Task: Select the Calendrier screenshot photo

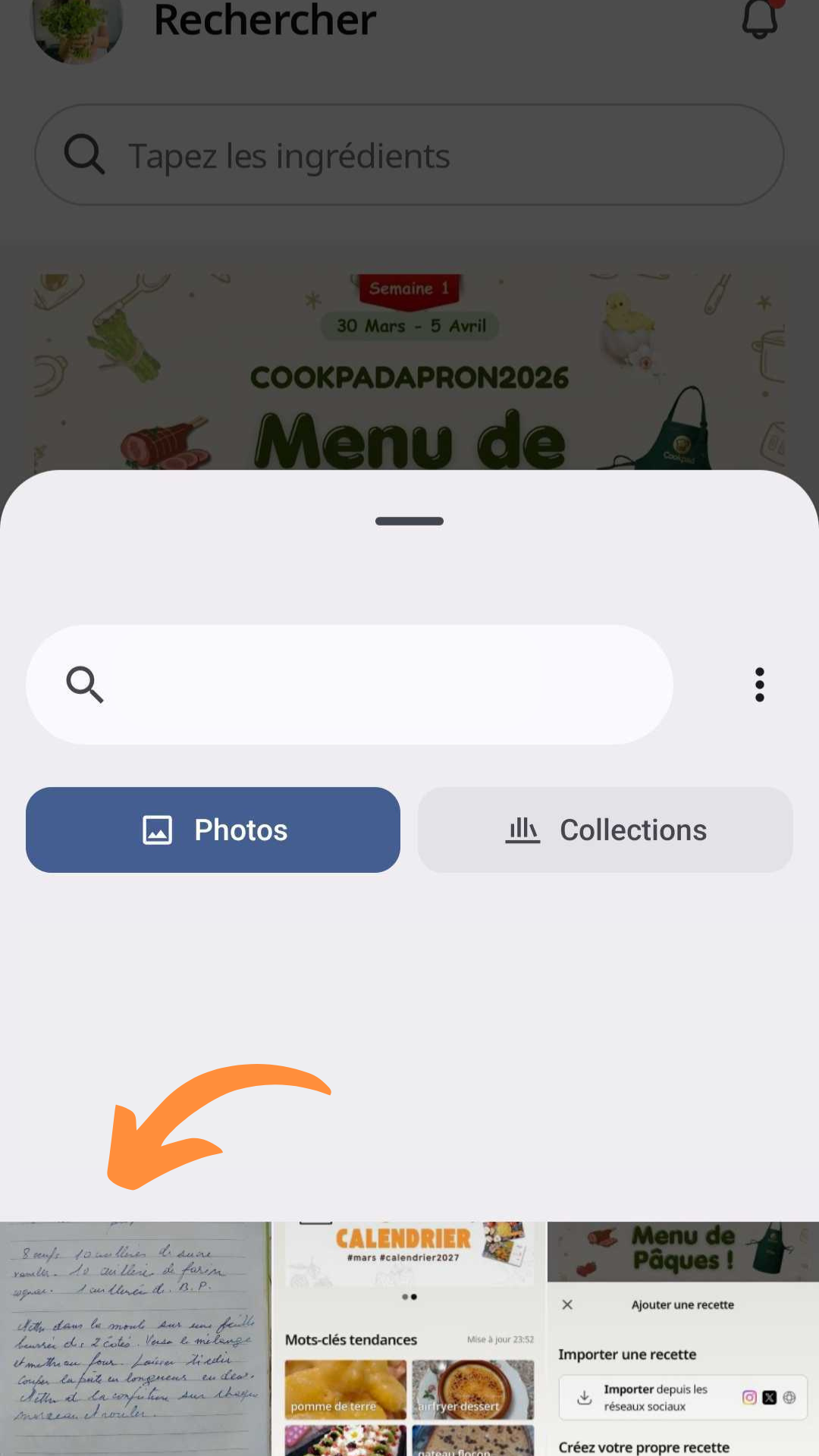Action: click(409, 1338)
